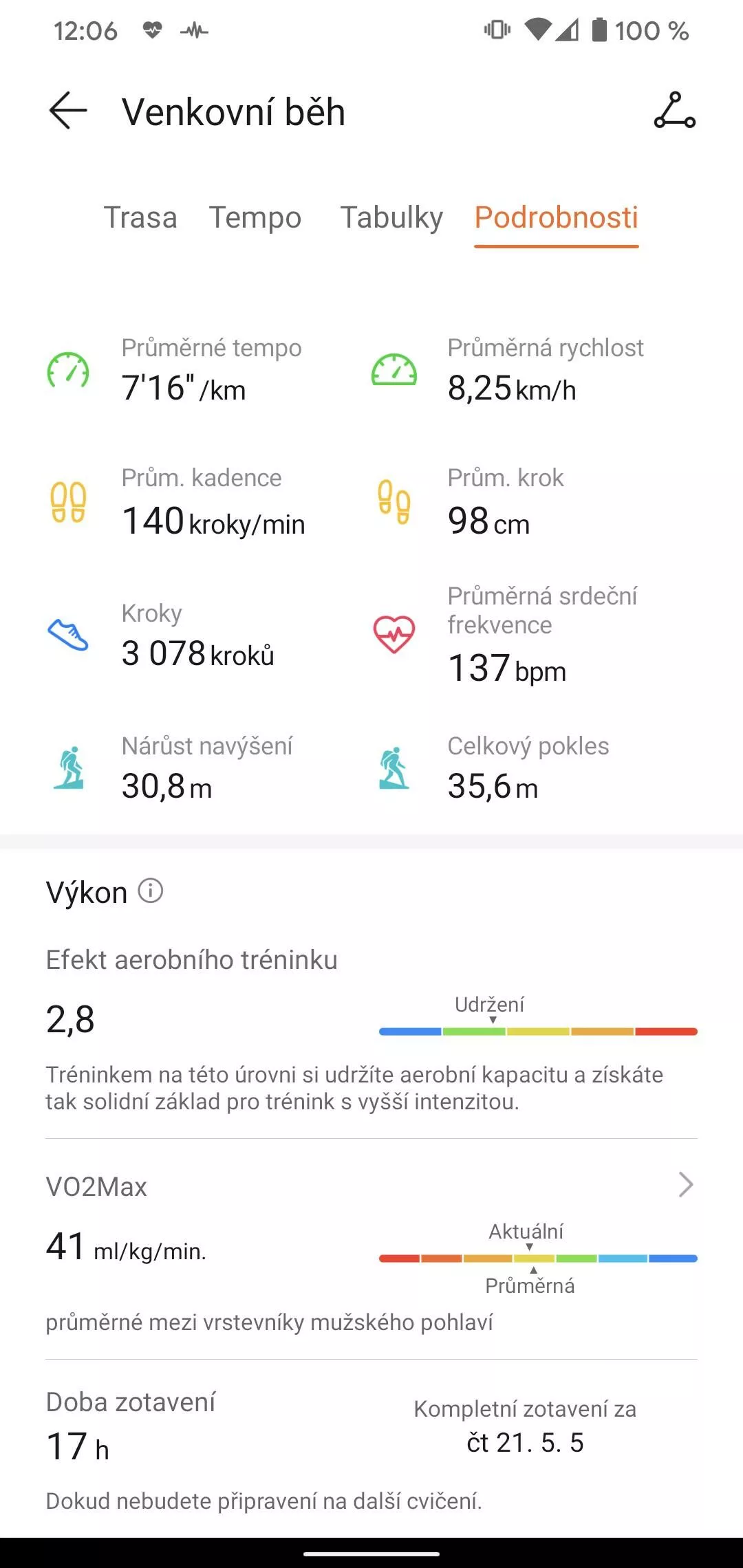Switch to the Trasa tab
The height and width of the screenshot is (1568, 743).
click(140, 218)
